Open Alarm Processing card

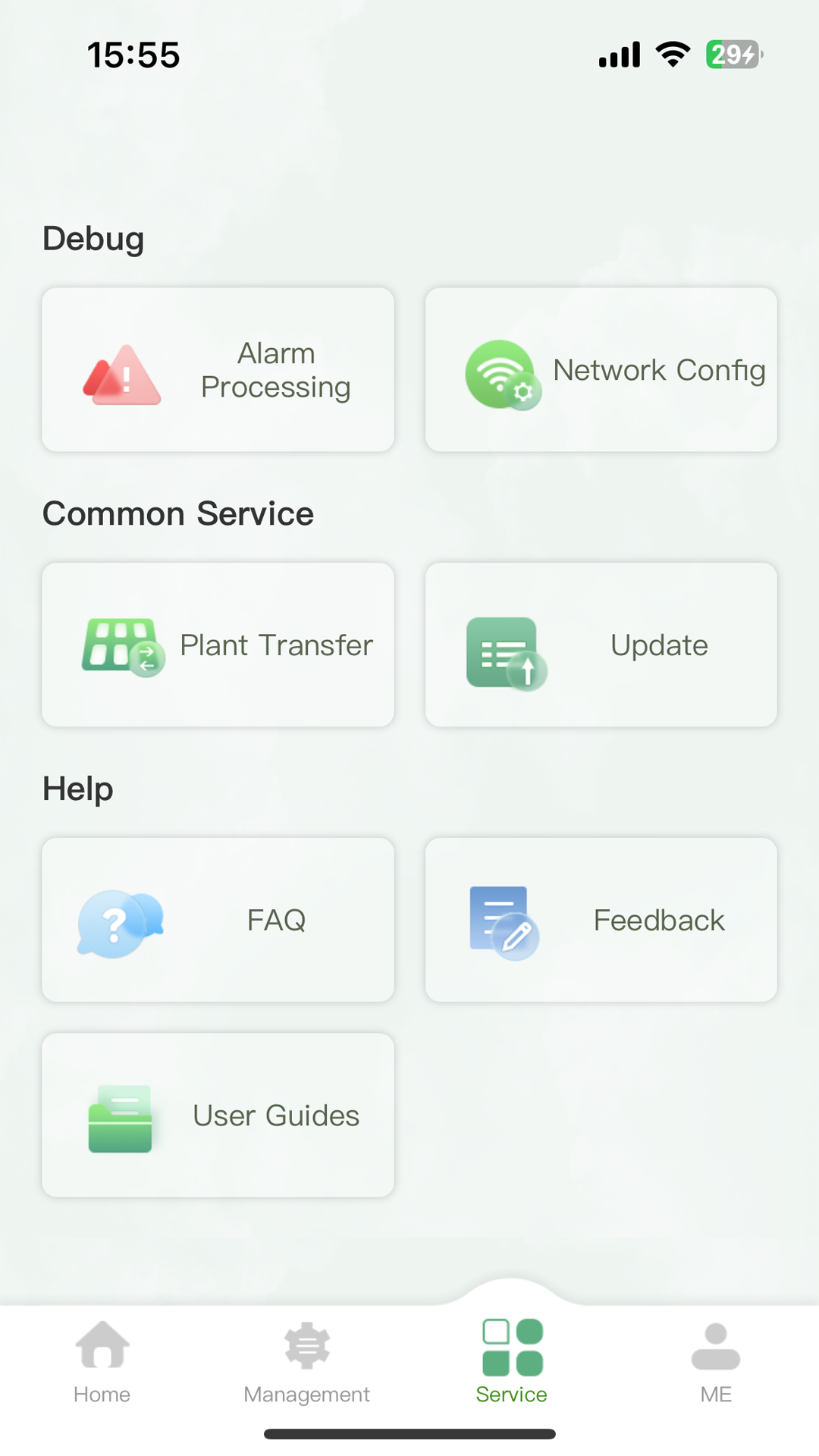click(218, 370)
